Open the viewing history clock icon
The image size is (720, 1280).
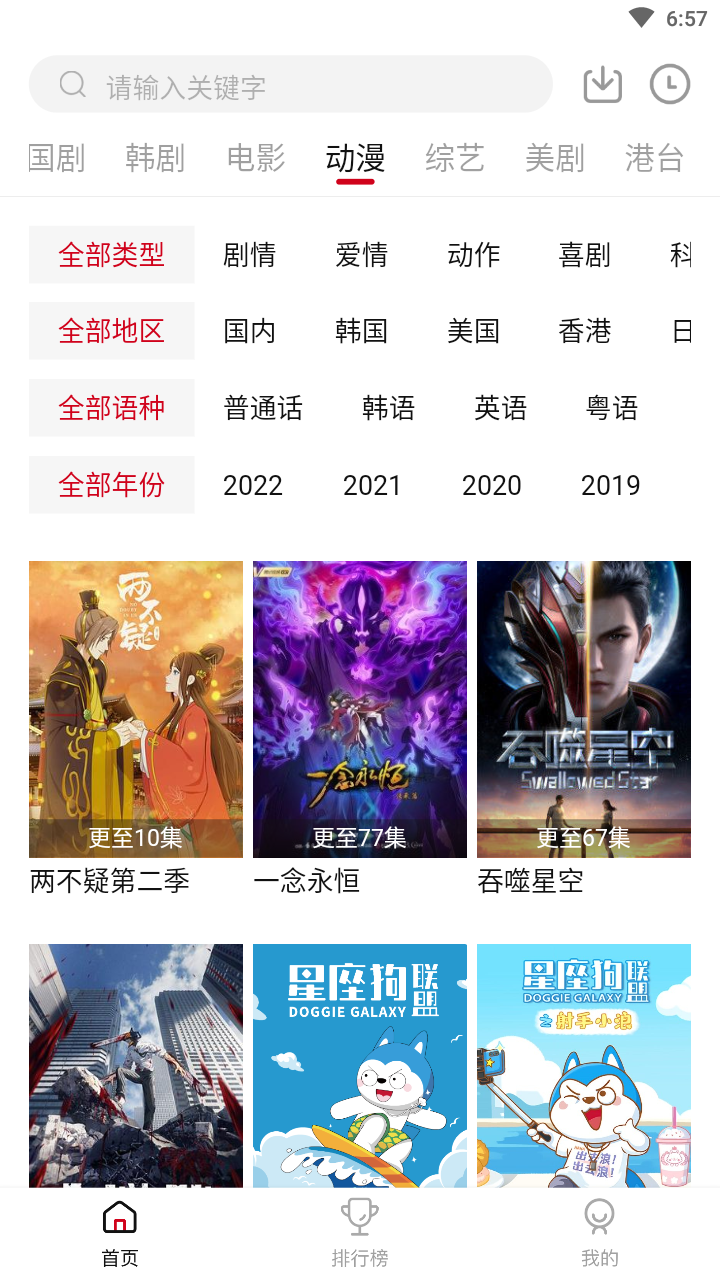pos(669,84)
